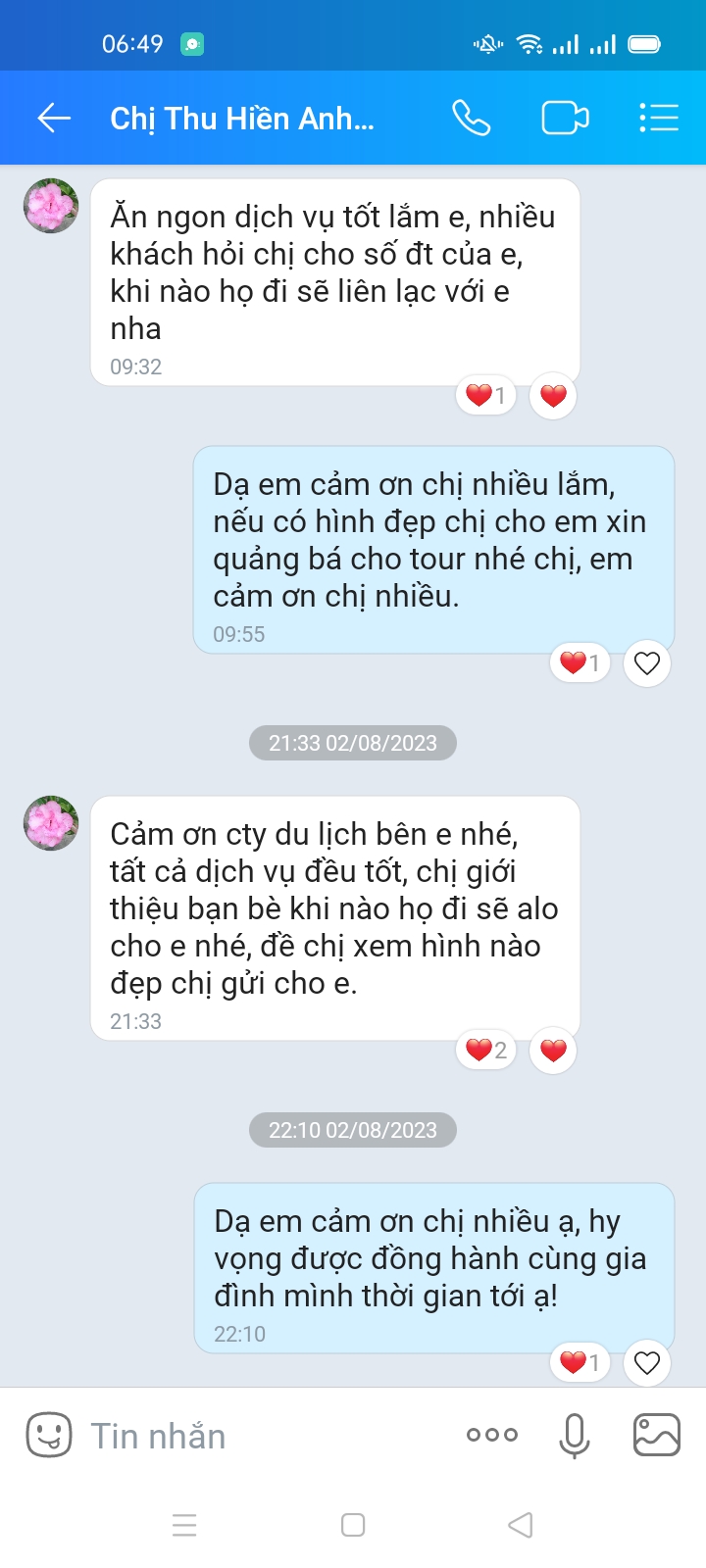Tap the outlined heart on the 22:10 message
The height and width of the screenshot is (1568, 706).
coord(647,1362)
